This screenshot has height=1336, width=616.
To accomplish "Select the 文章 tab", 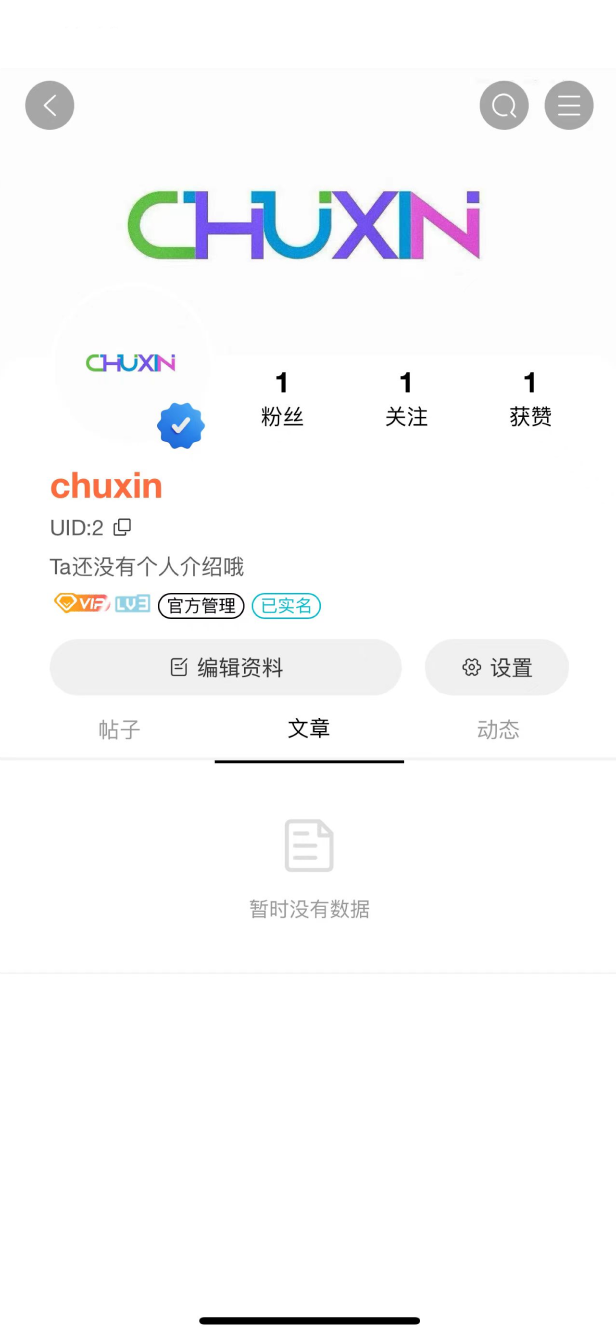I will coord(309,729).
